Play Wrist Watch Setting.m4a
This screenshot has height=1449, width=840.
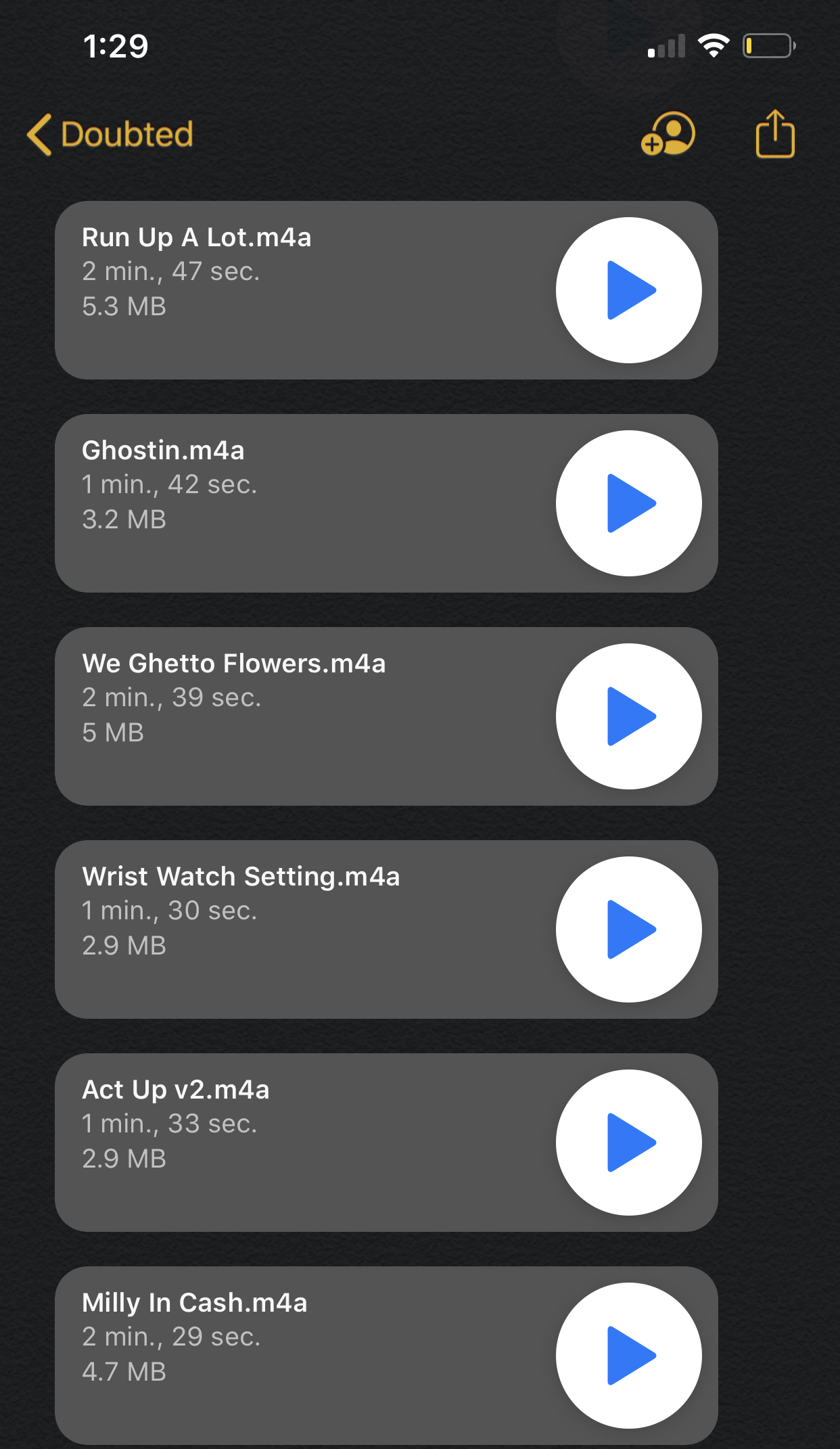pyautogui.click(x=629, y=929)
